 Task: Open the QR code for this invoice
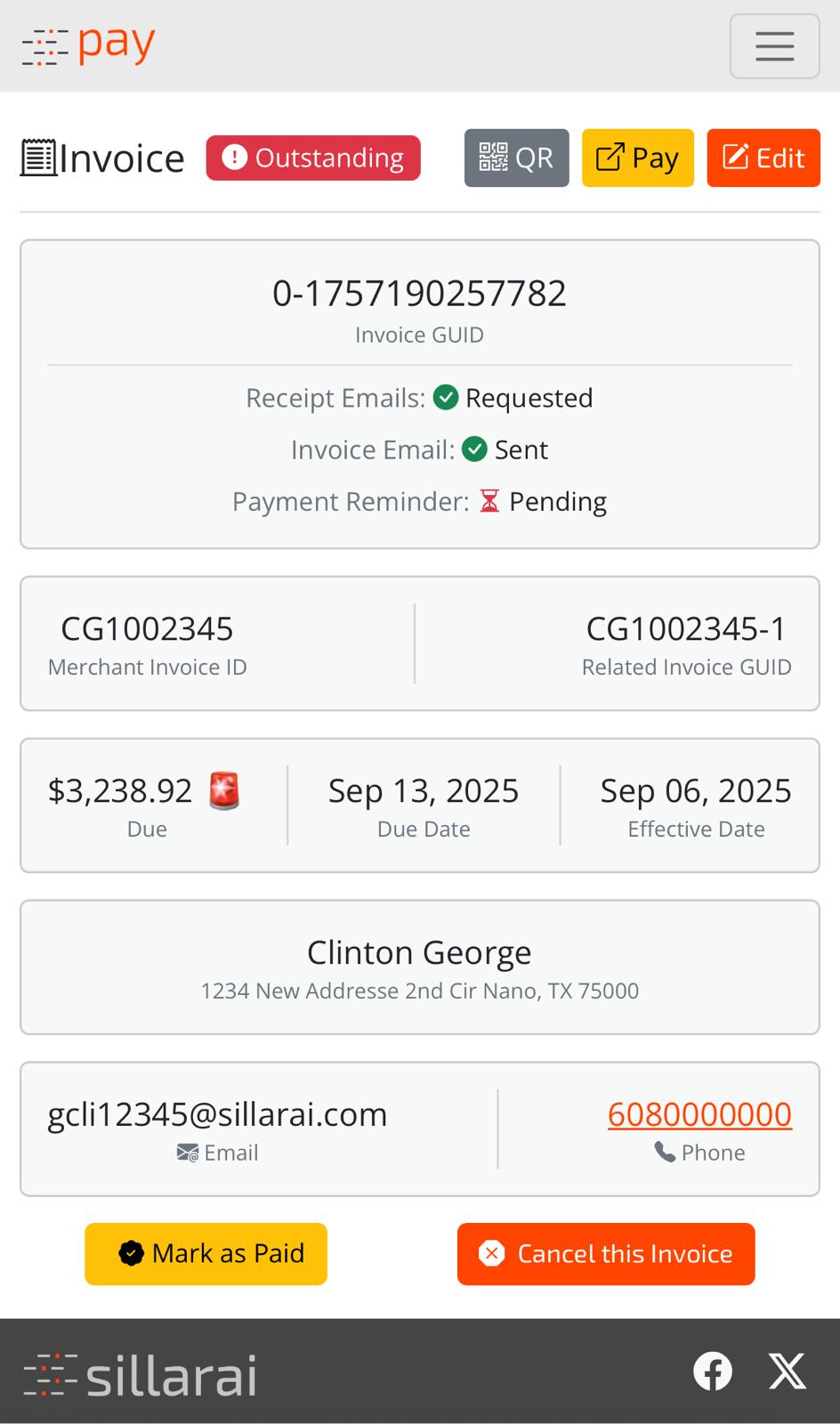point(516,158)
